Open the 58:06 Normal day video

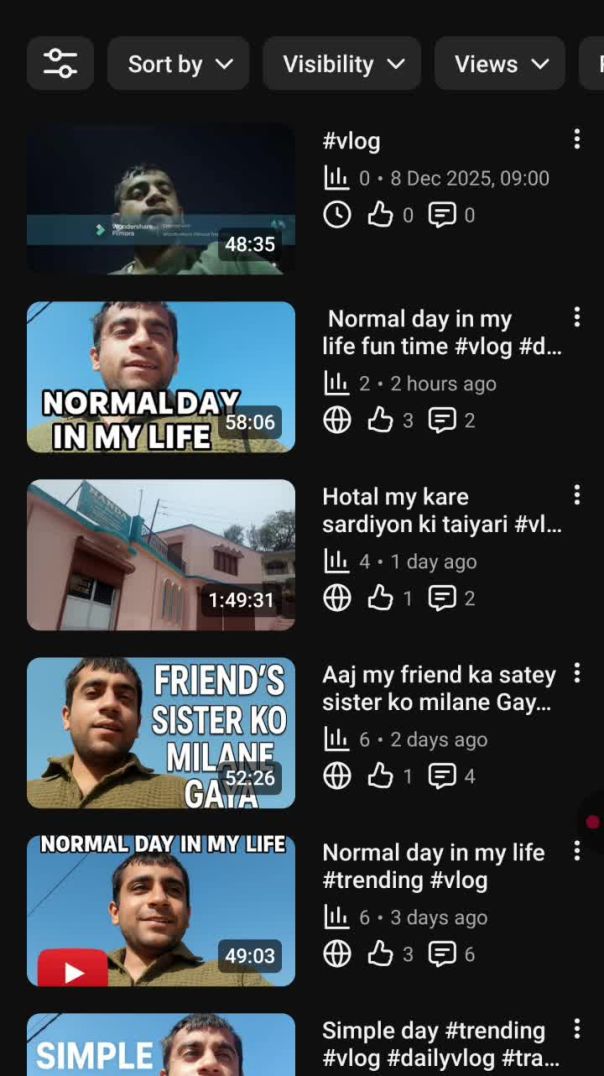pos(161,377)
